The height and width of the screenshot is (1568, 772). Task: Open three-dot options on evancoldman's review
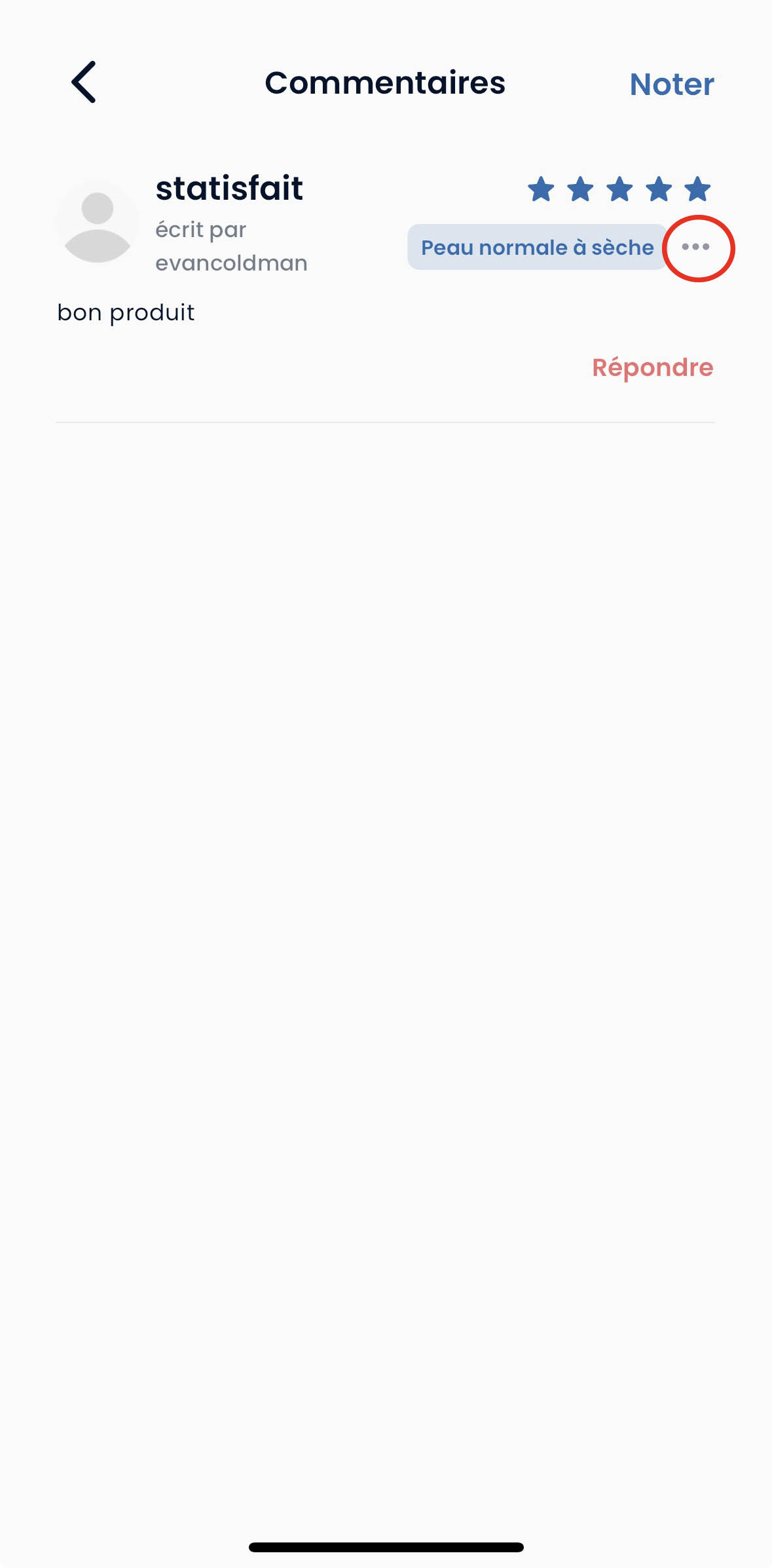click(695, 247)
